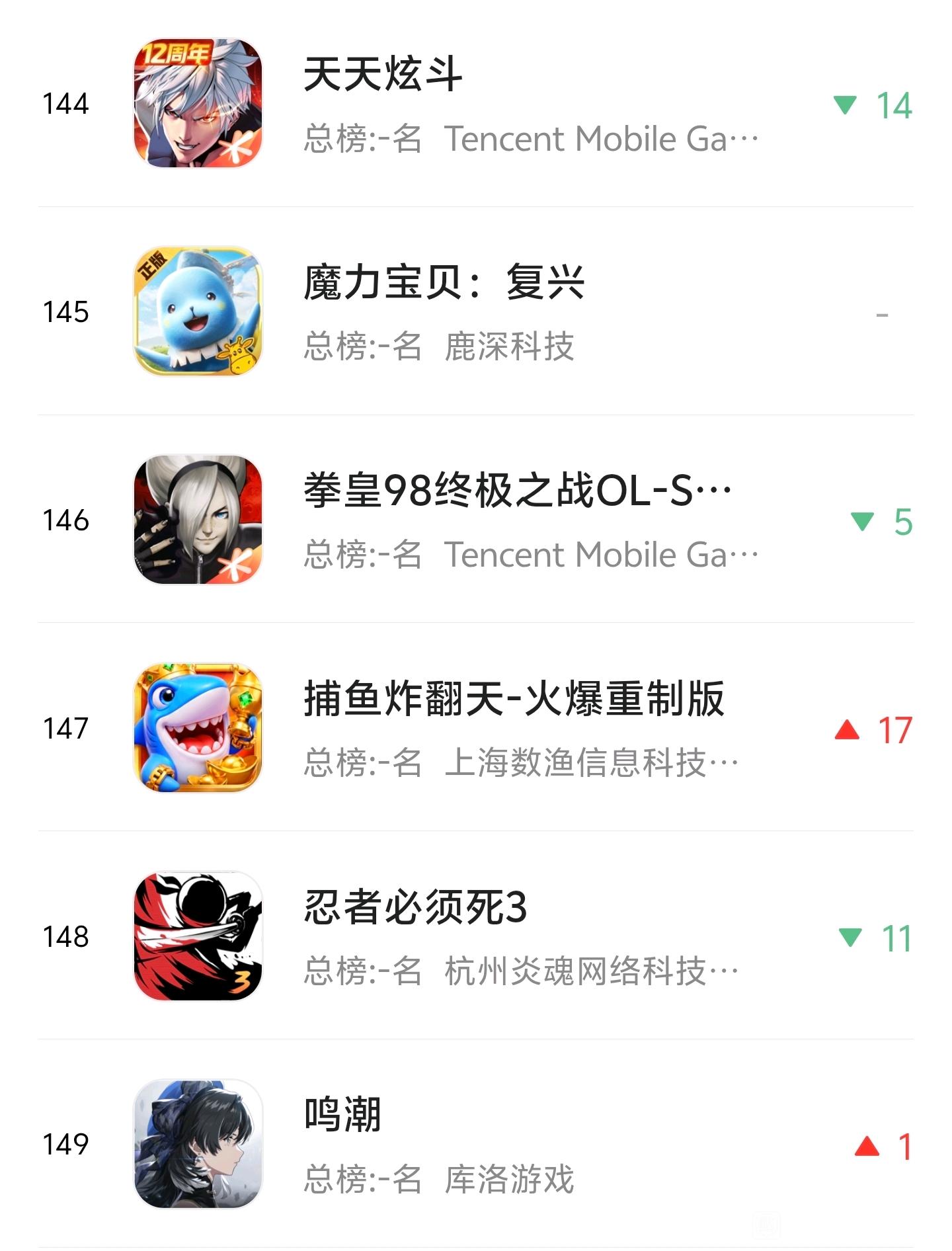This screenshot has height=1251, width=952.
Task: Select the 拳皇98终极之战OL row
Action: [x=476, y=519]
